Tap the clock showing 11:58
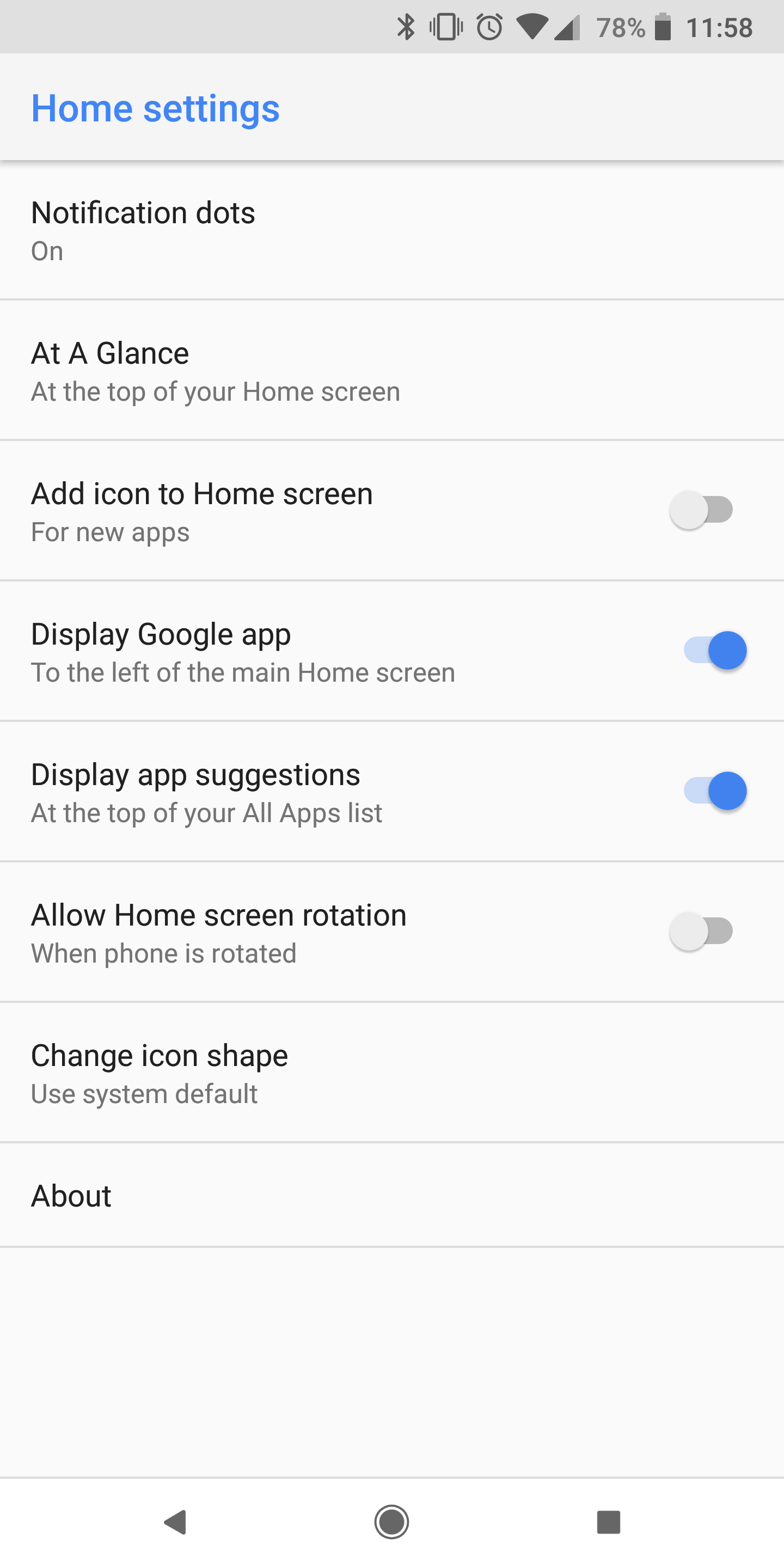The image size is (784, 1568). pos(720,27)
